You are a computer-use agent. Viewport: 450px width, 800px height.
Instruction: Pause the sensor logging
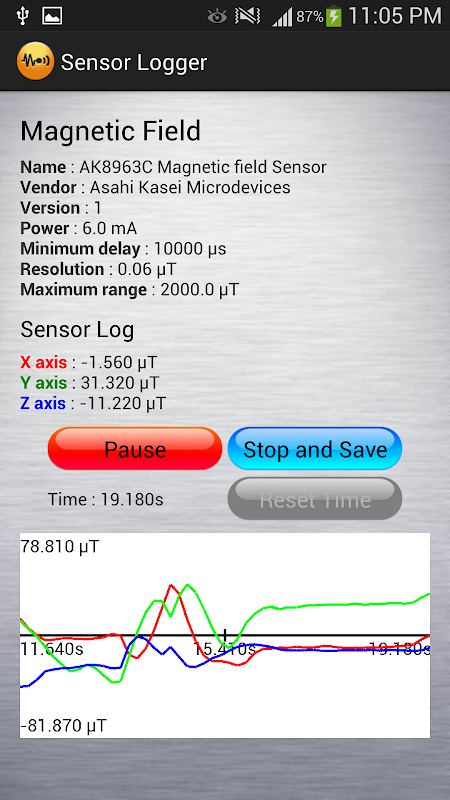135,448
